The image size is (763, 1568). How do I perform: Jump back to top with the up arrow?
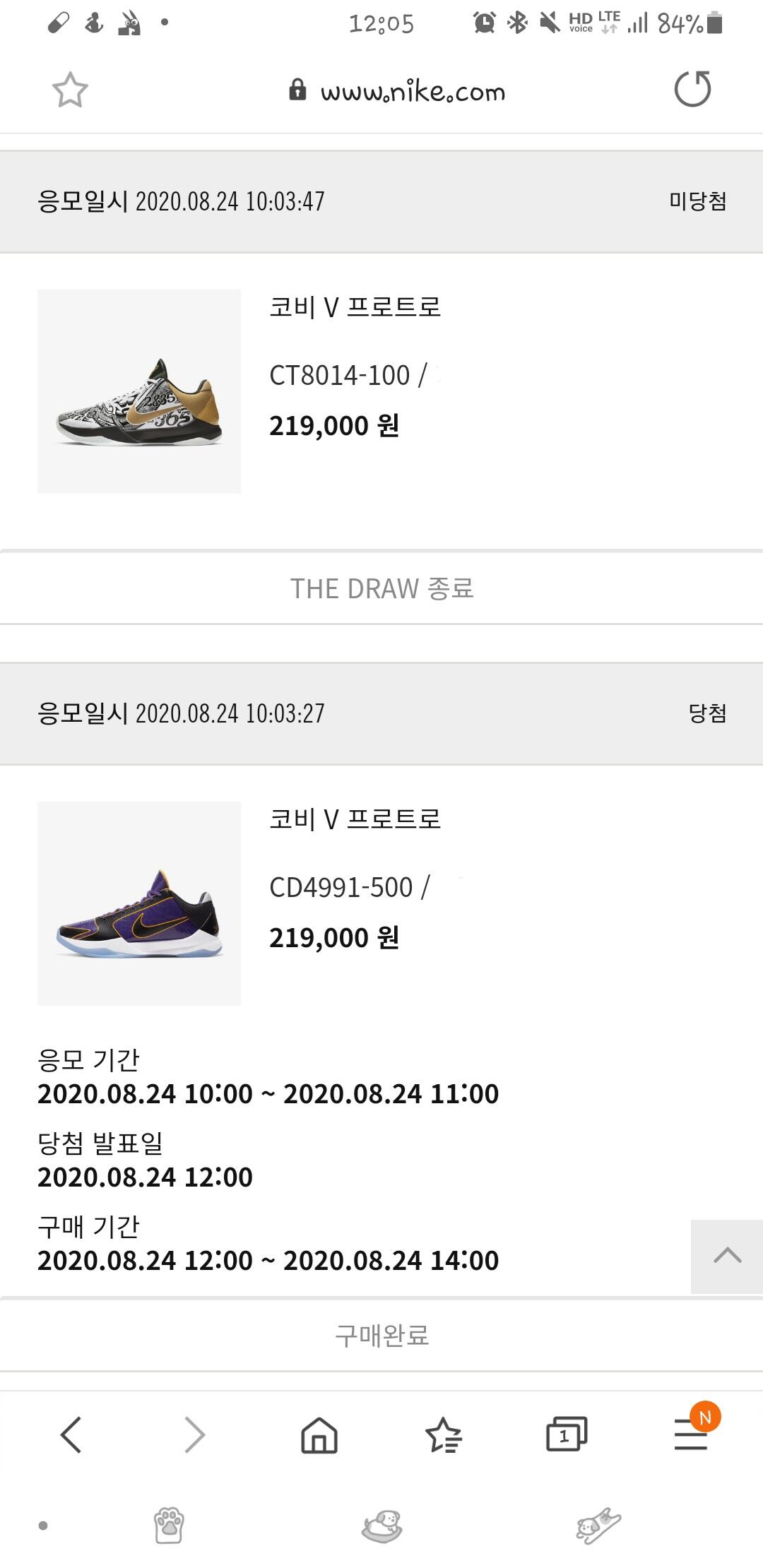(727, 1256)
